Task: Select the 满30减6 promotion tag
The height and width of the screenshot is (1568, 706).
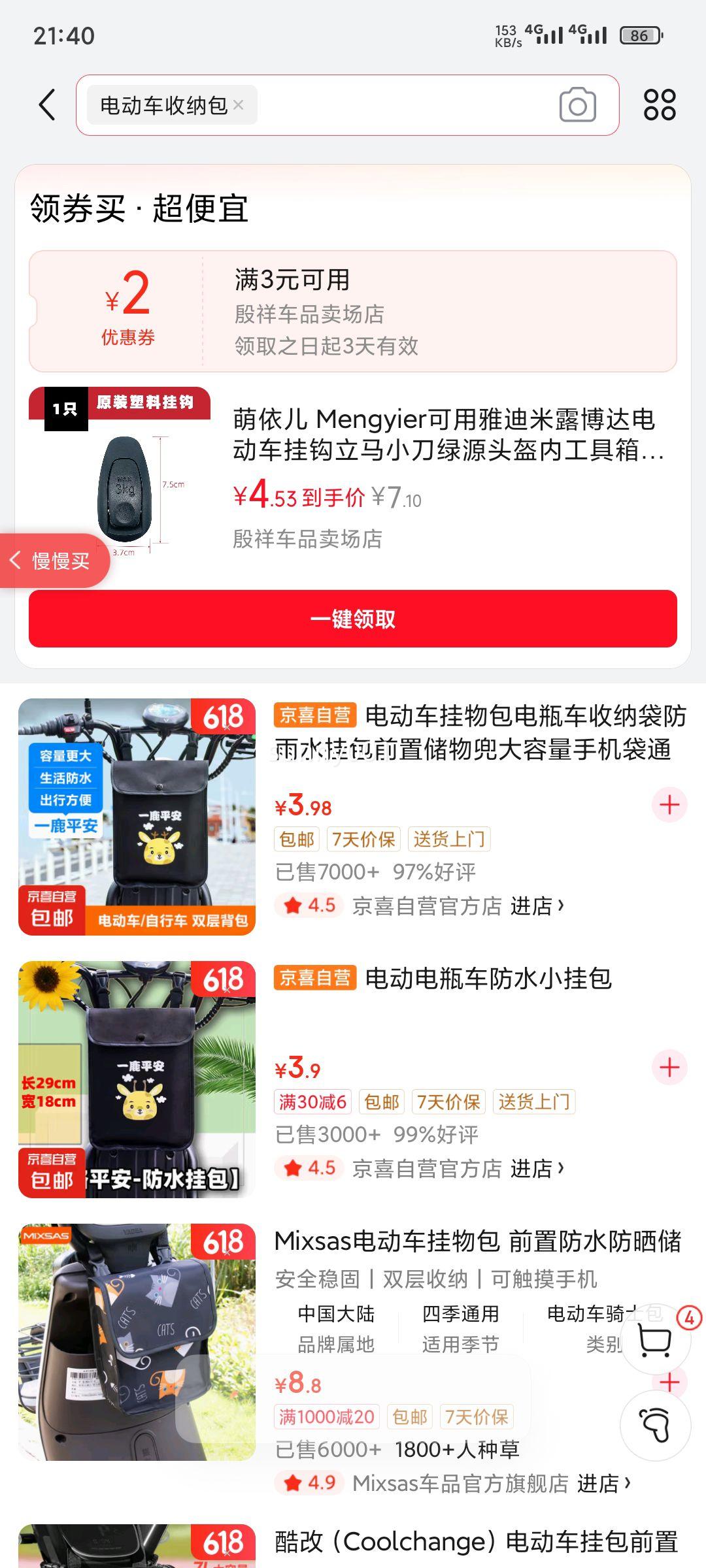Action: [x=311, y=1102]
